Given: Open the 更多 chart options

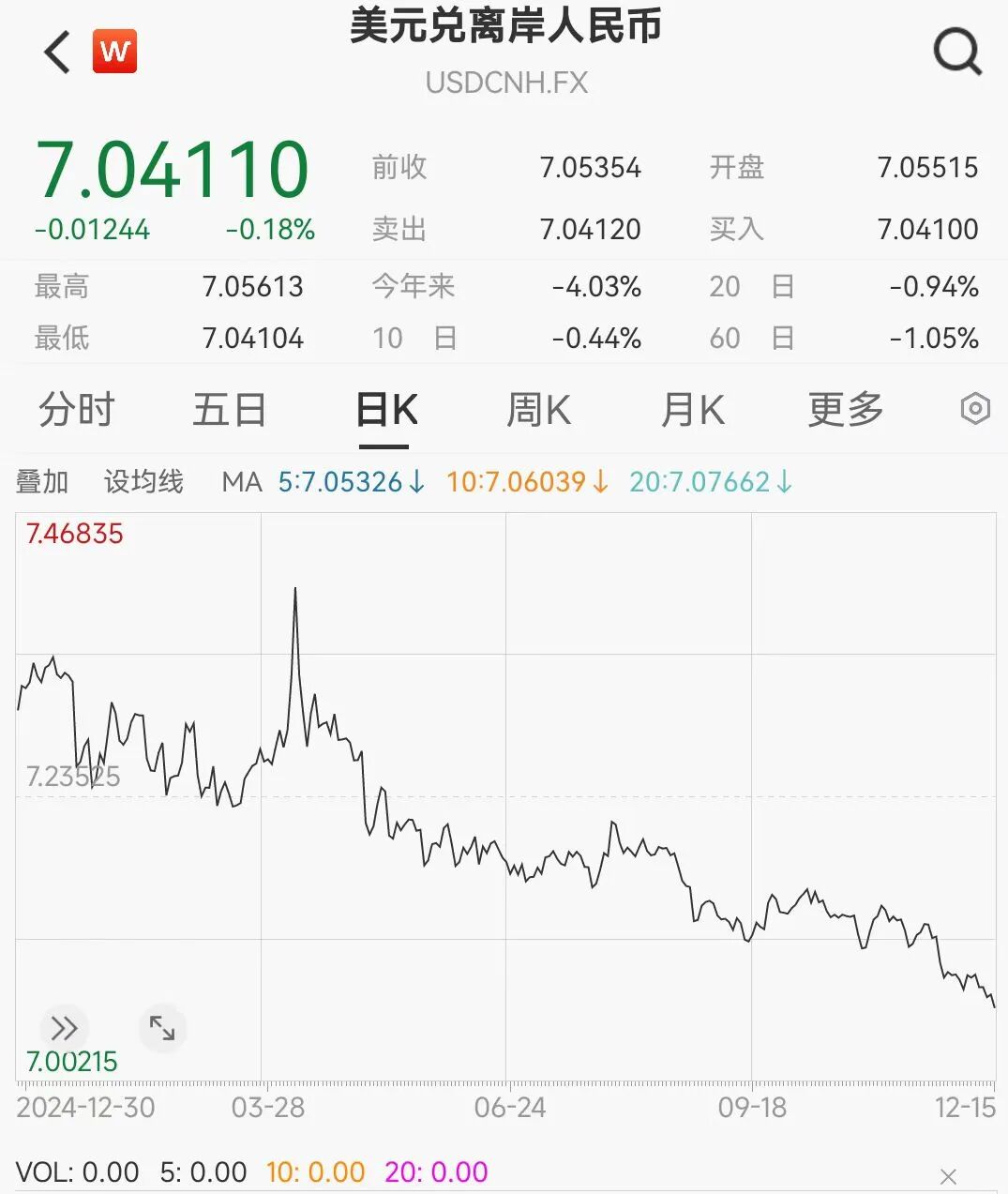Looking at the screenshot, I should [x=846, y=410].
